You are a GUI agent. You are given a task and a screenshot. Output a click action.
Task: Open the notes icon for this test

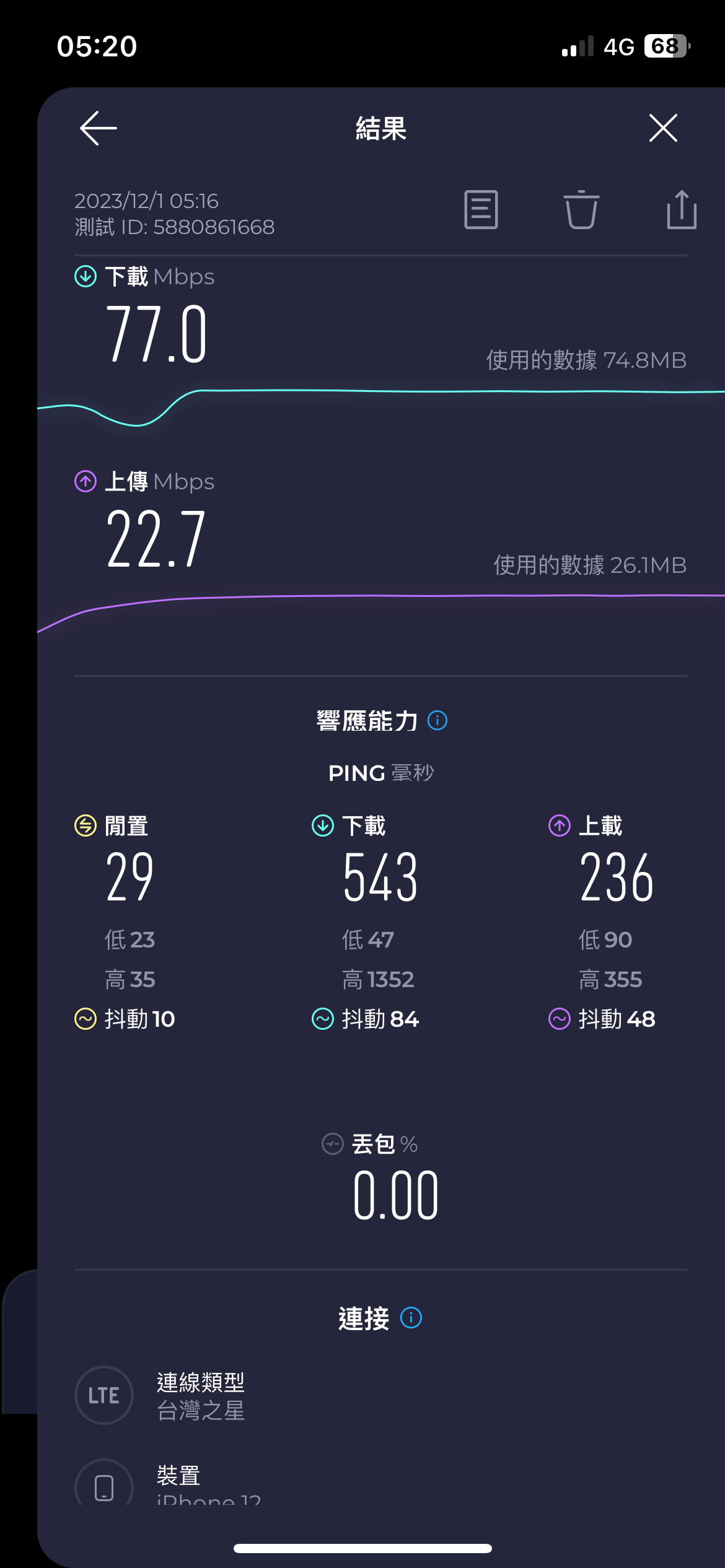(481, 210)
